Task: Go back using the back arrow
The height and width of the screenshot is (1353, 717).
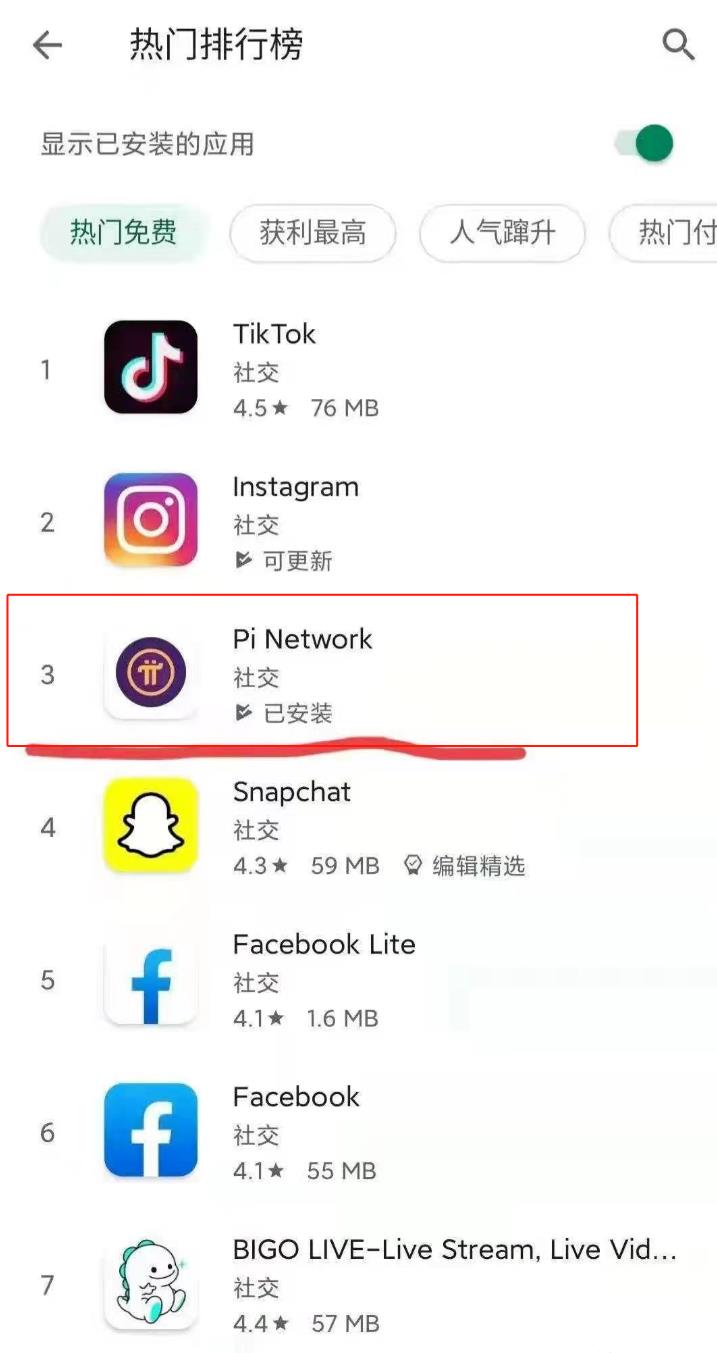Action: tap(47, 45)
